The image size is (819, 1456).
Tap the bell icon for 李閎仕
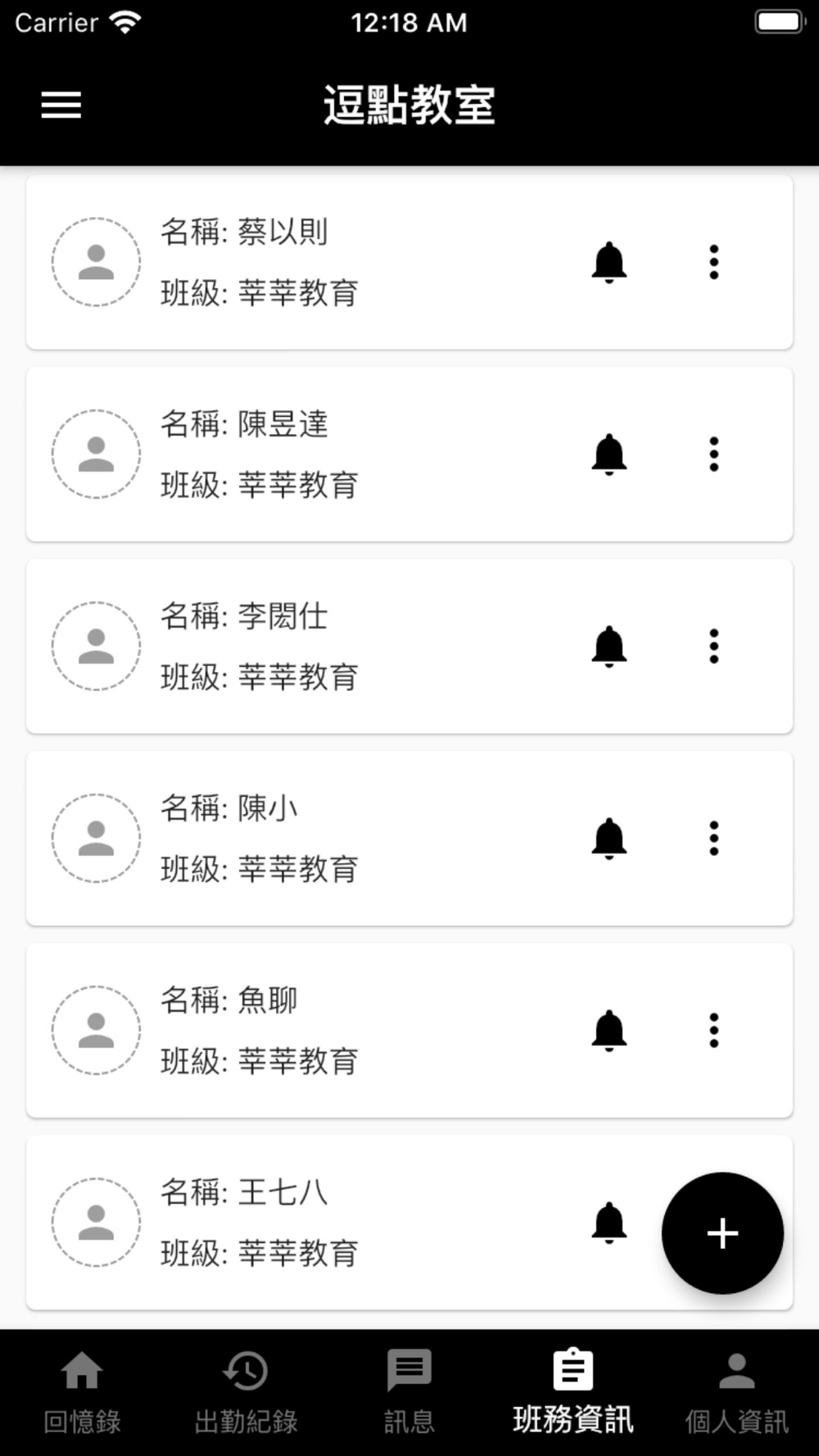pos(609,646)
